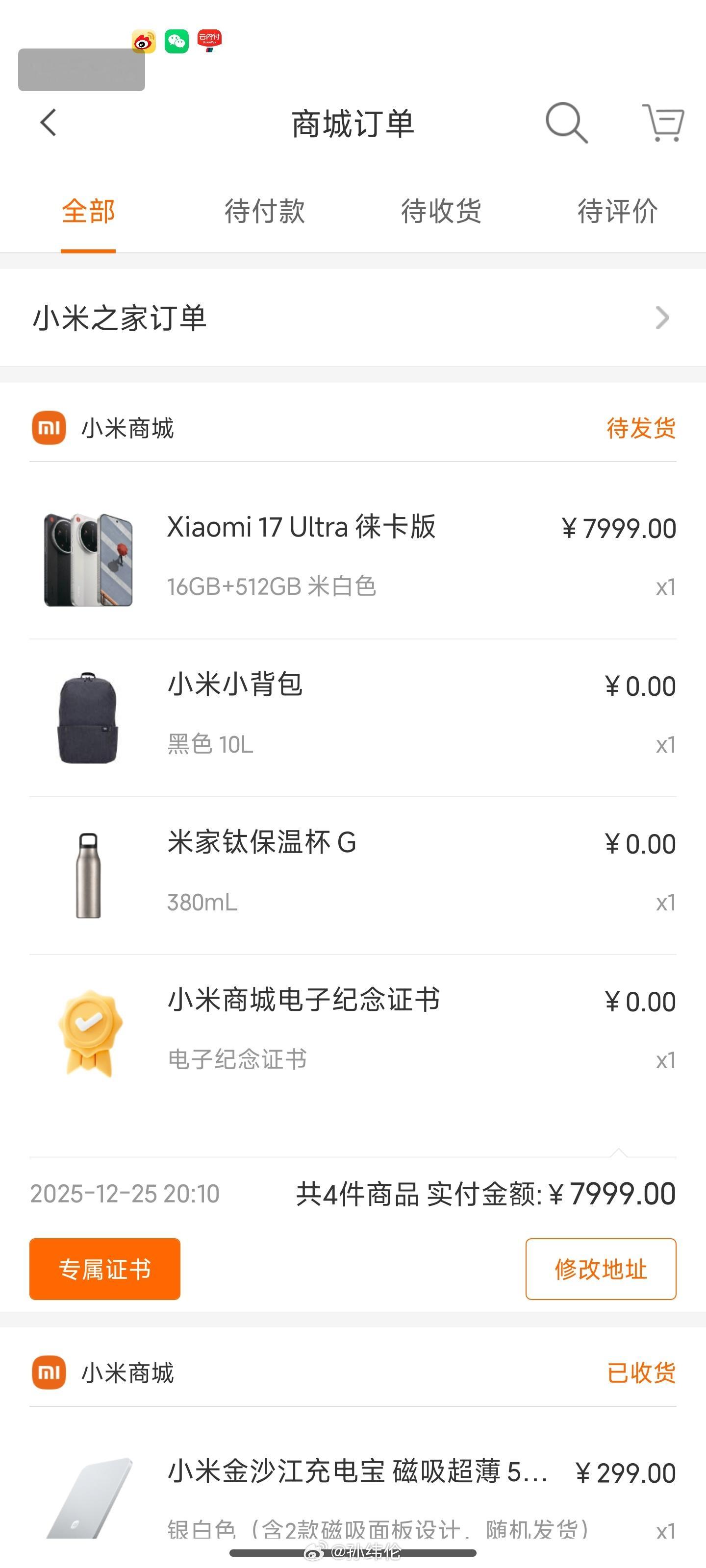706x1568 pixels.
Task: Open the 小米之家订单 row
Action: (x=353, y=318)
